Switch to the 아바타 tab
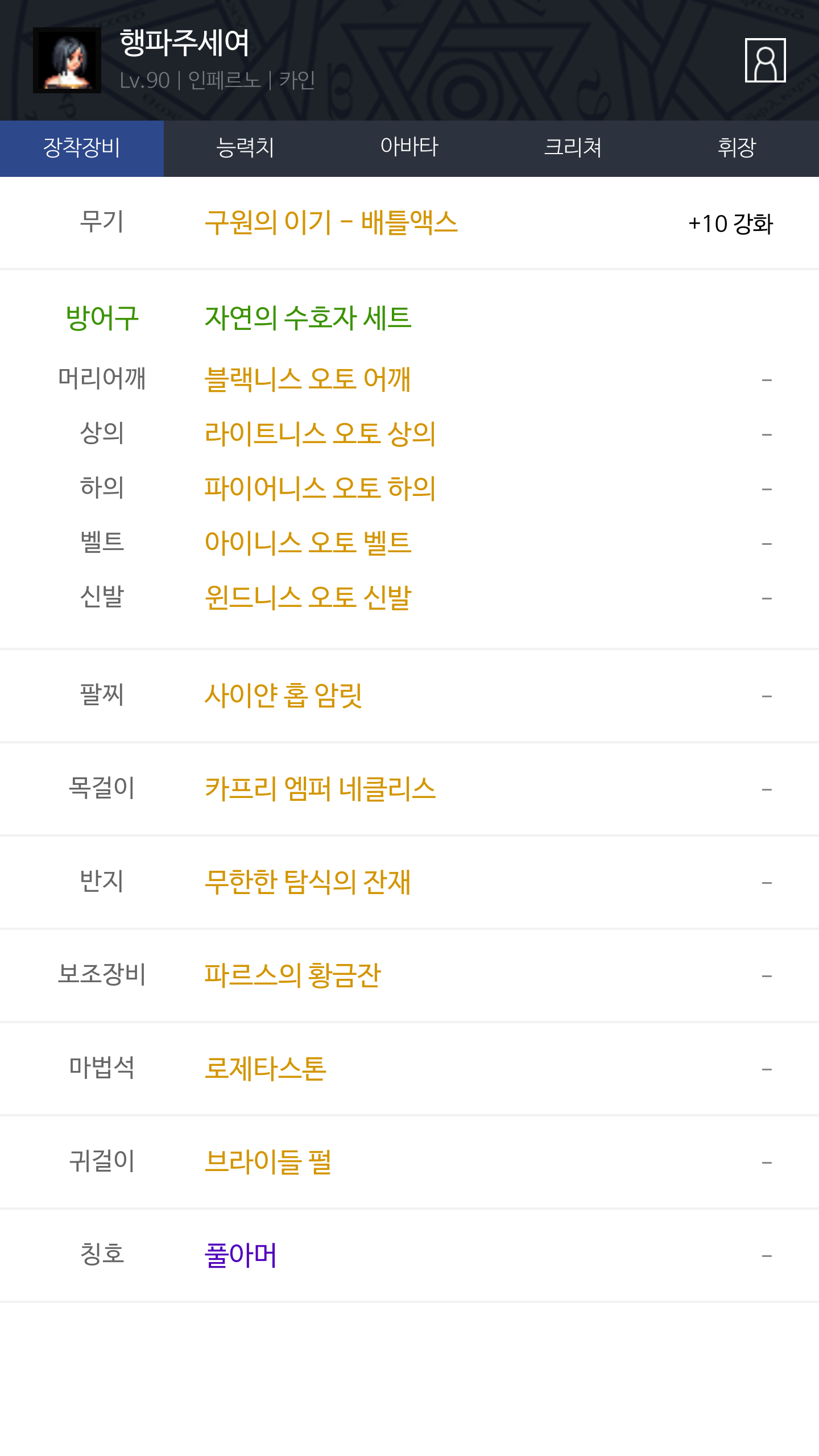The image size is (819, 1456). click(409, 148)
